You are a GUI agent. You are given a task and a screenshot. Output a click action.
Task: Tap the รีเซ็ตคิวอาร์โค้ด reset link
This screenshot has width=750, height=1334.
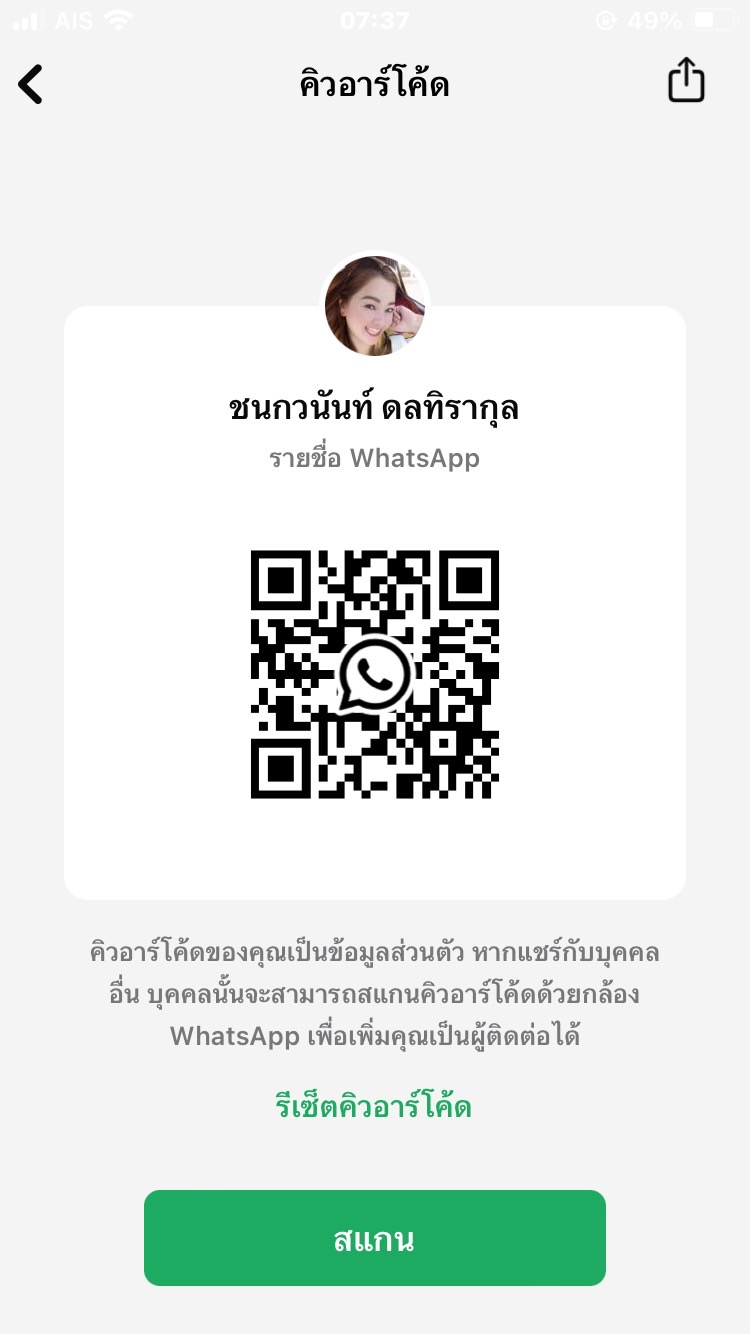pos(374,1107)
